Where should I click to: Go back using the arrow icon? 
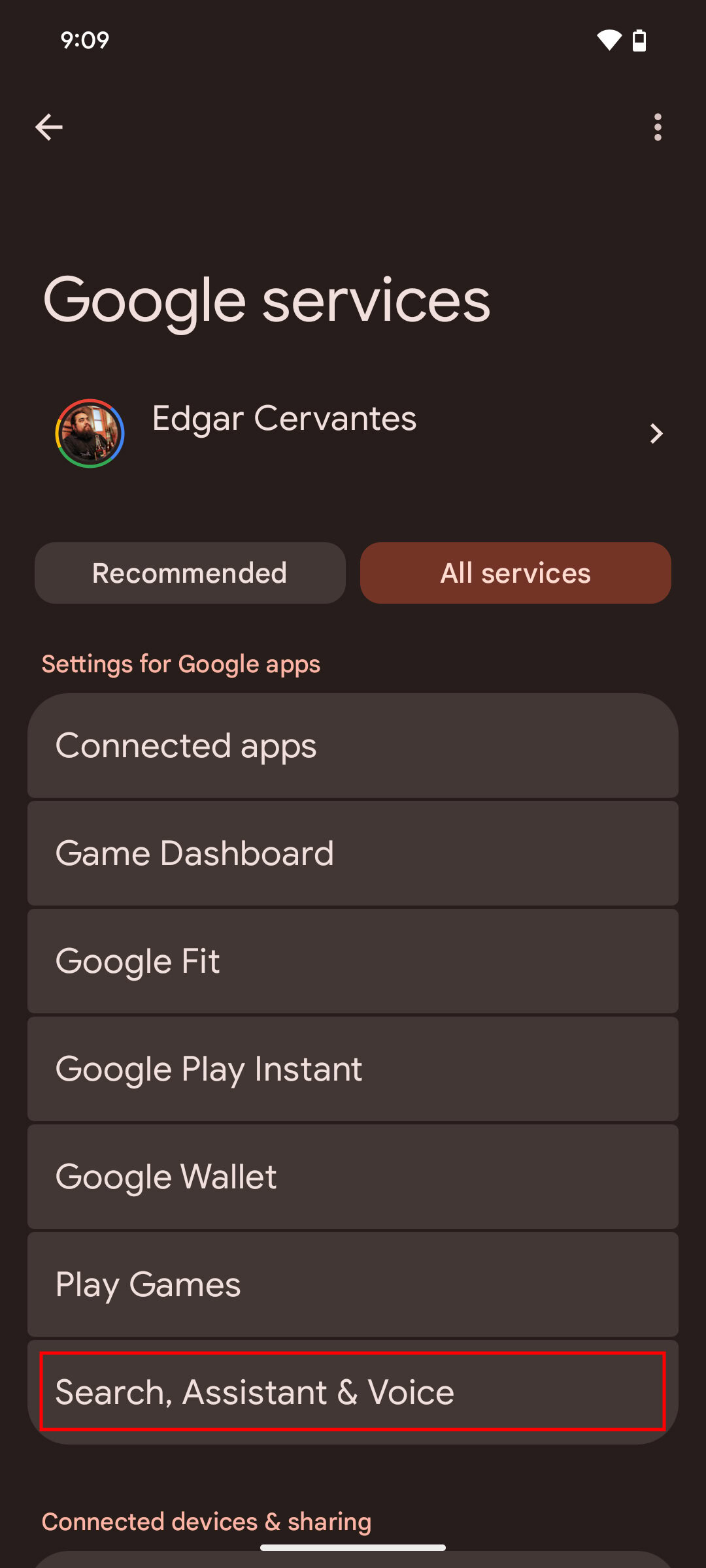(49, 127)
